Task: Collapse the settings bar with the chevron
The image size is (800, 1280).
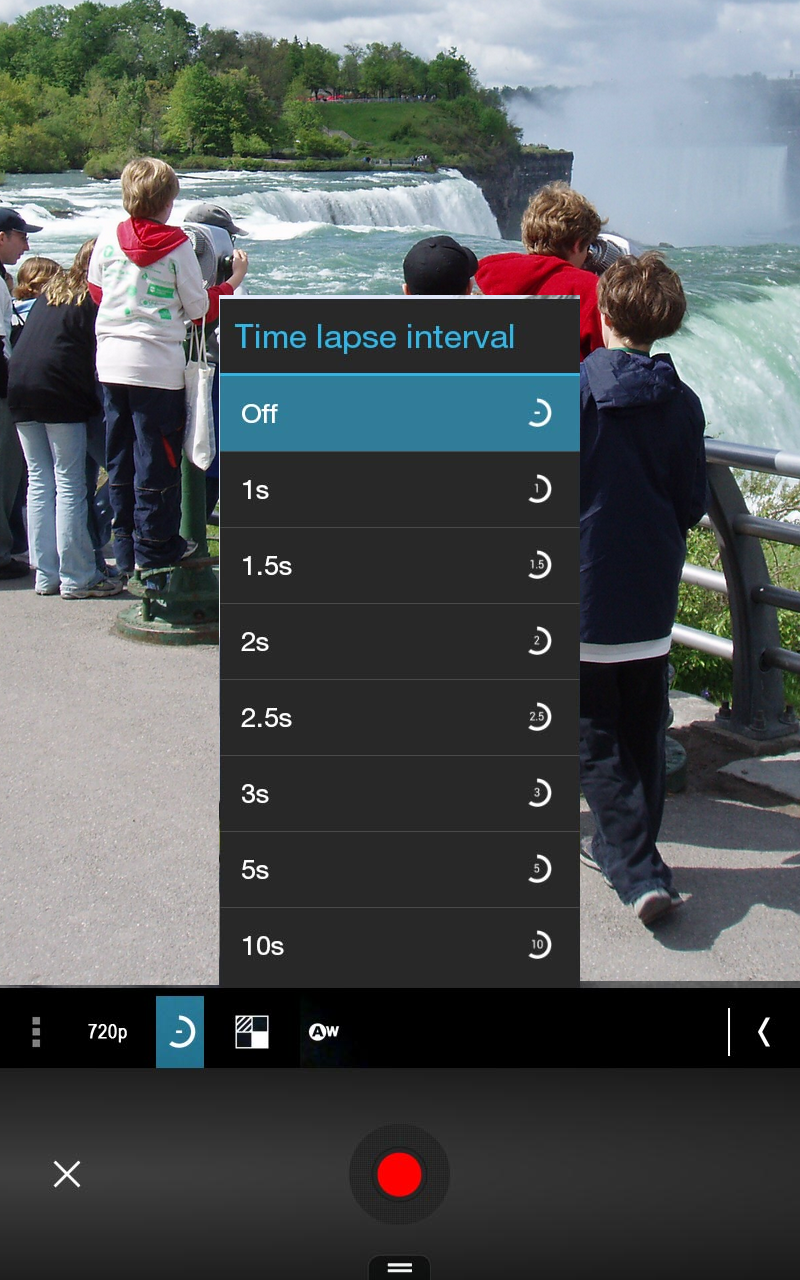Action: click(764, 1031)
